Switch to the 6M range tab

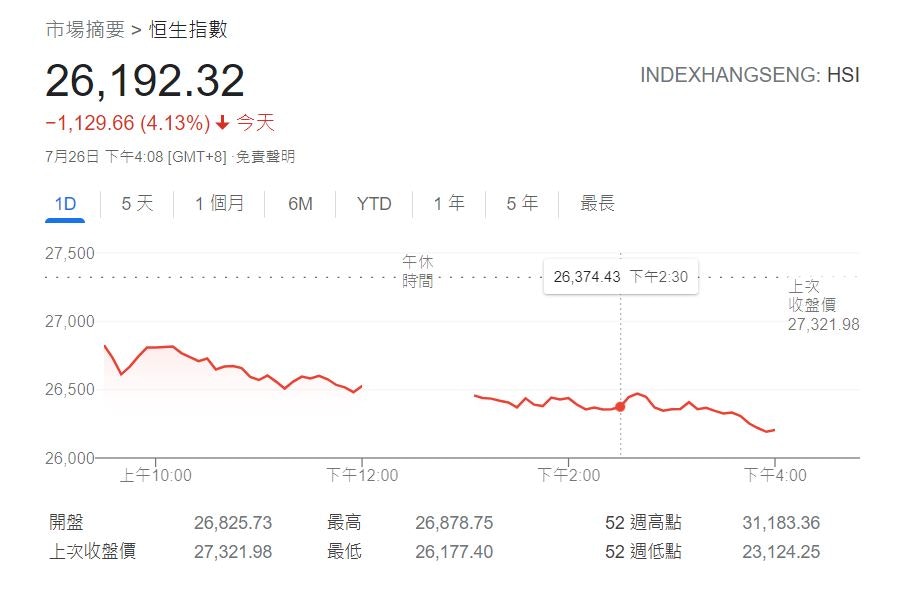pyautogui.click(x=300, y=204)
